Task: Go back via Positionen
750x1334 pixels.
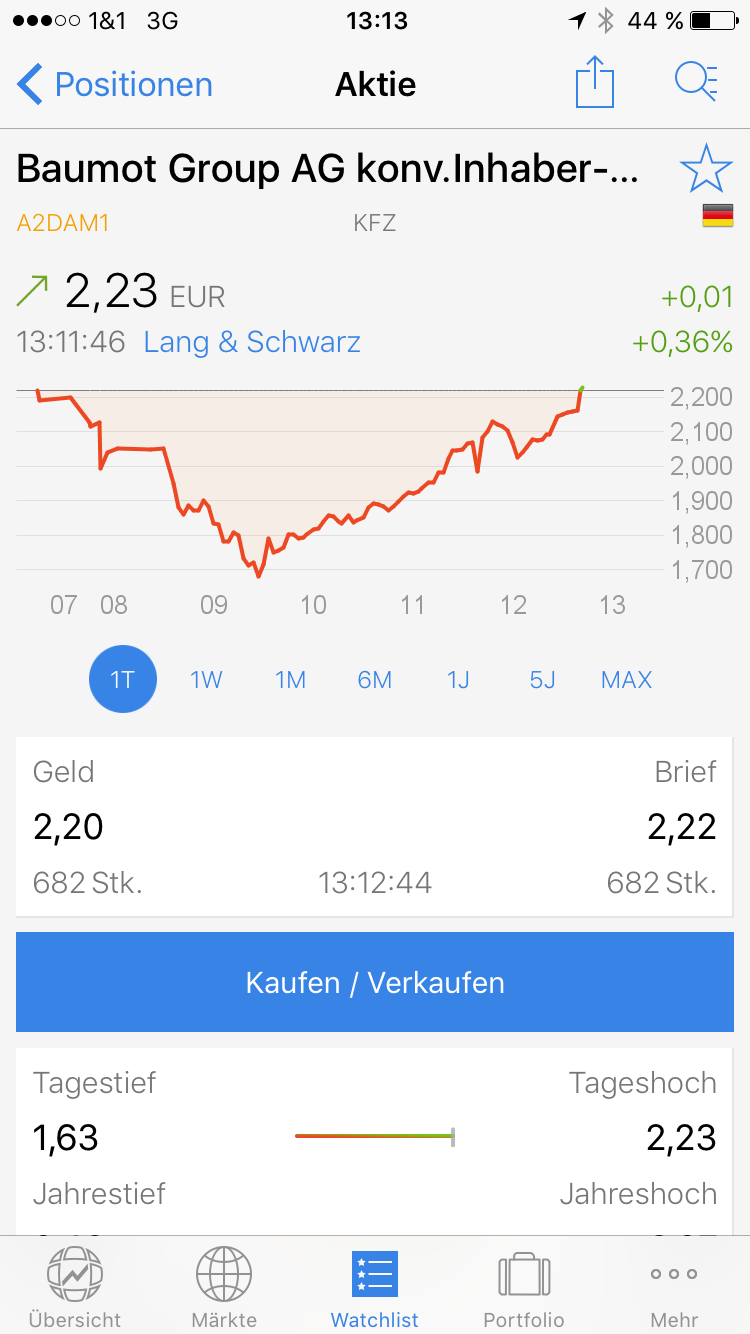Action: pyautogui.click(x=113, y=83)
